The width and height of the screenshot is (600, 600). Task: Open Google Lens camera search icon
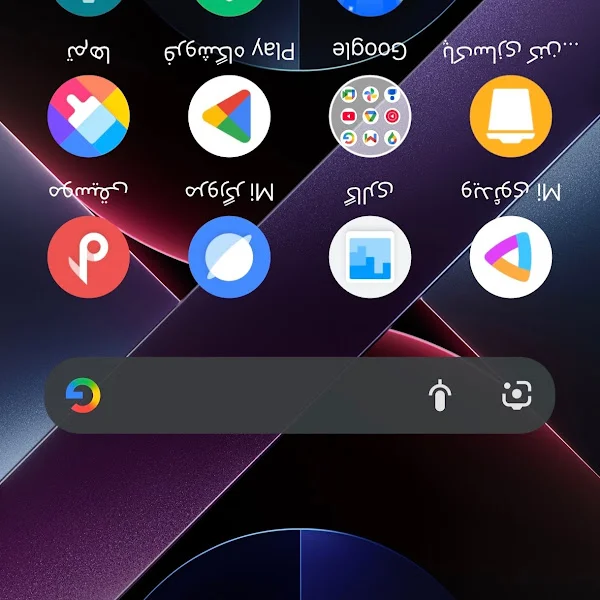(x=516, y=396)
